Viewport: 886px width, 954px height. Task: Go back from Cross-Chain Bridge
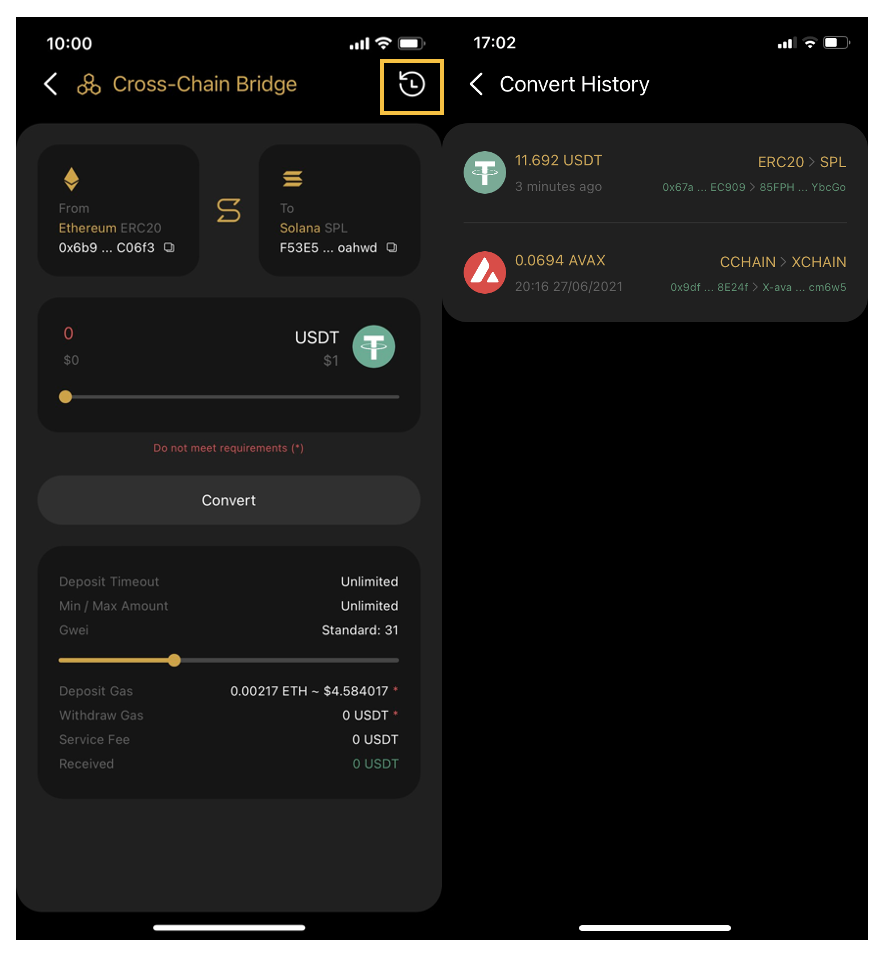click(x=51, y=84)
